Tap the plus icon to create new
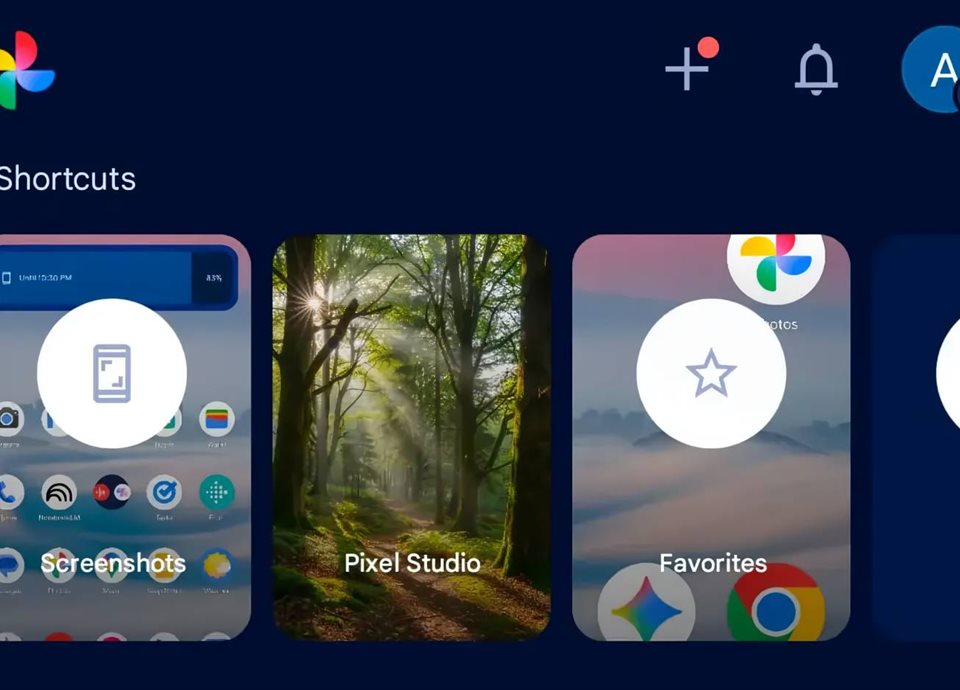The height and width of the screenshot is (690, 960). click(x=687, y=69)
